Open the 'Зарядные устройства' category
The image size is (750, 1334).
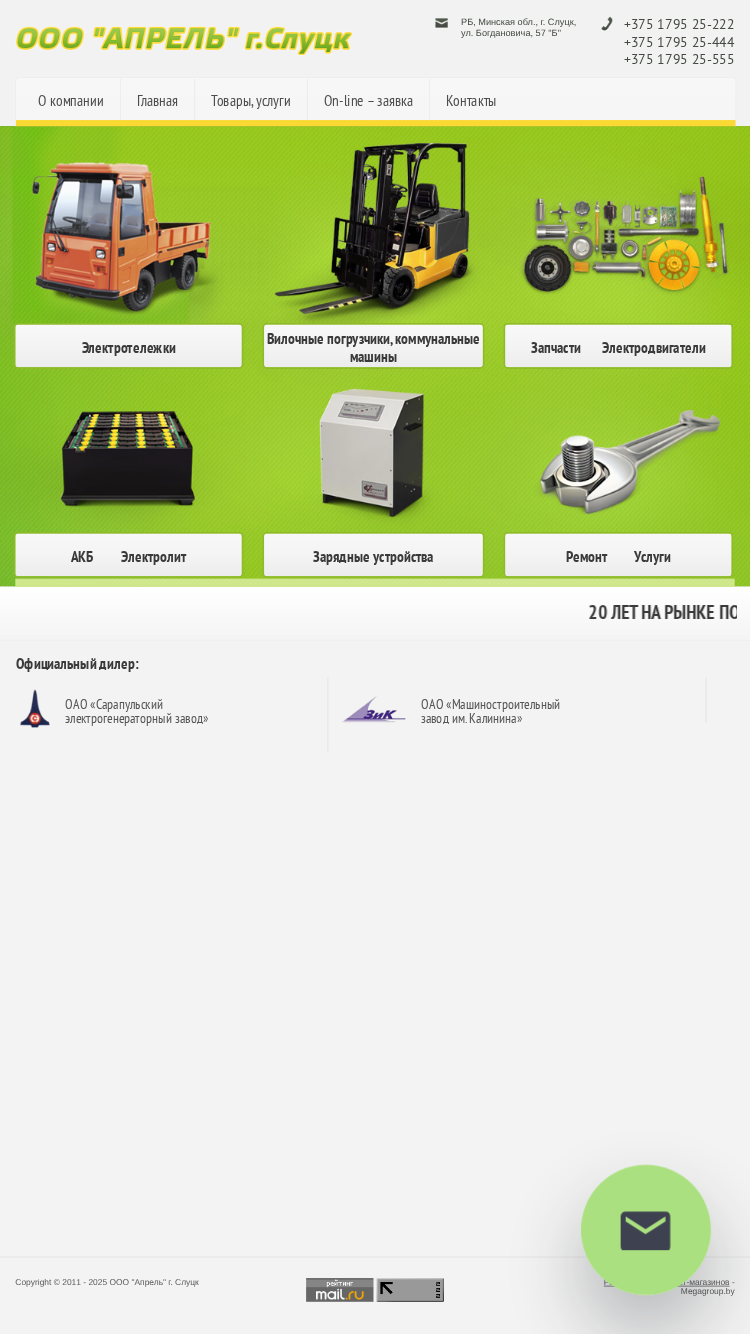click(373, 556)
